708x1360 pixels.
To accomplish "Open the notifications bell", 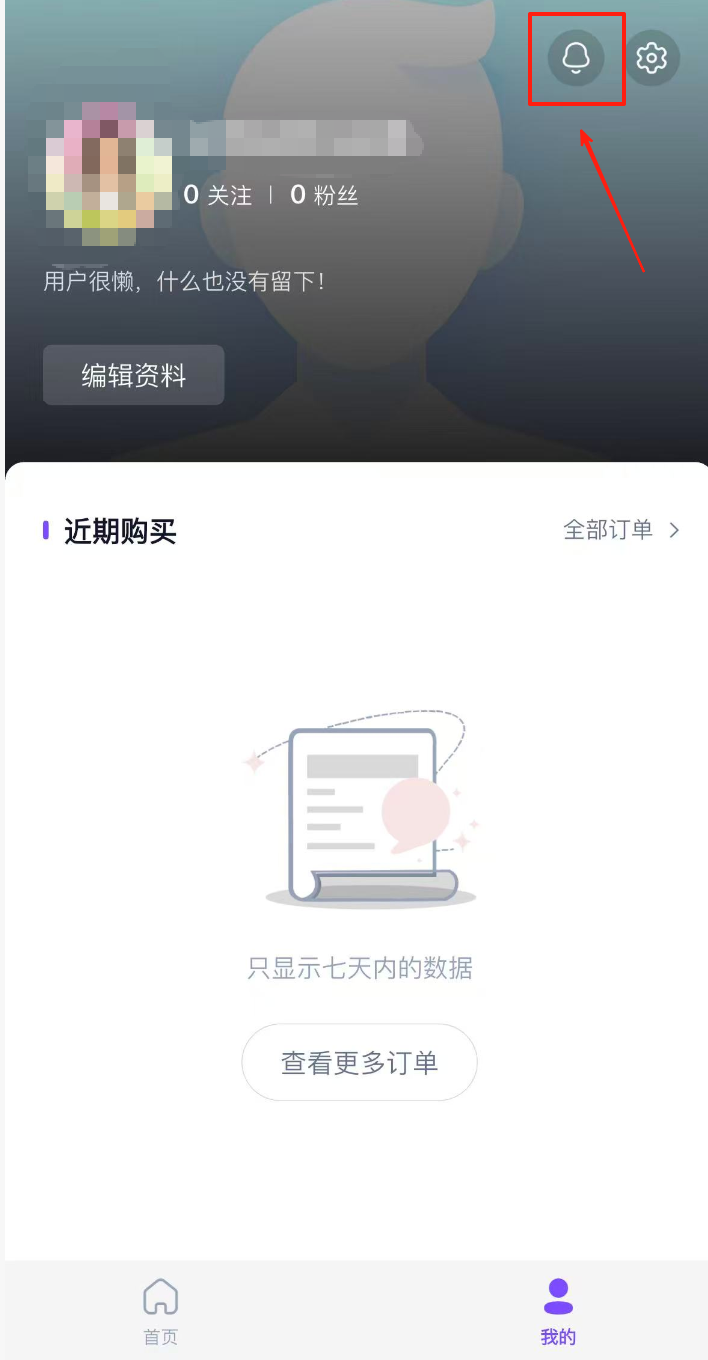I will (576, 58).
